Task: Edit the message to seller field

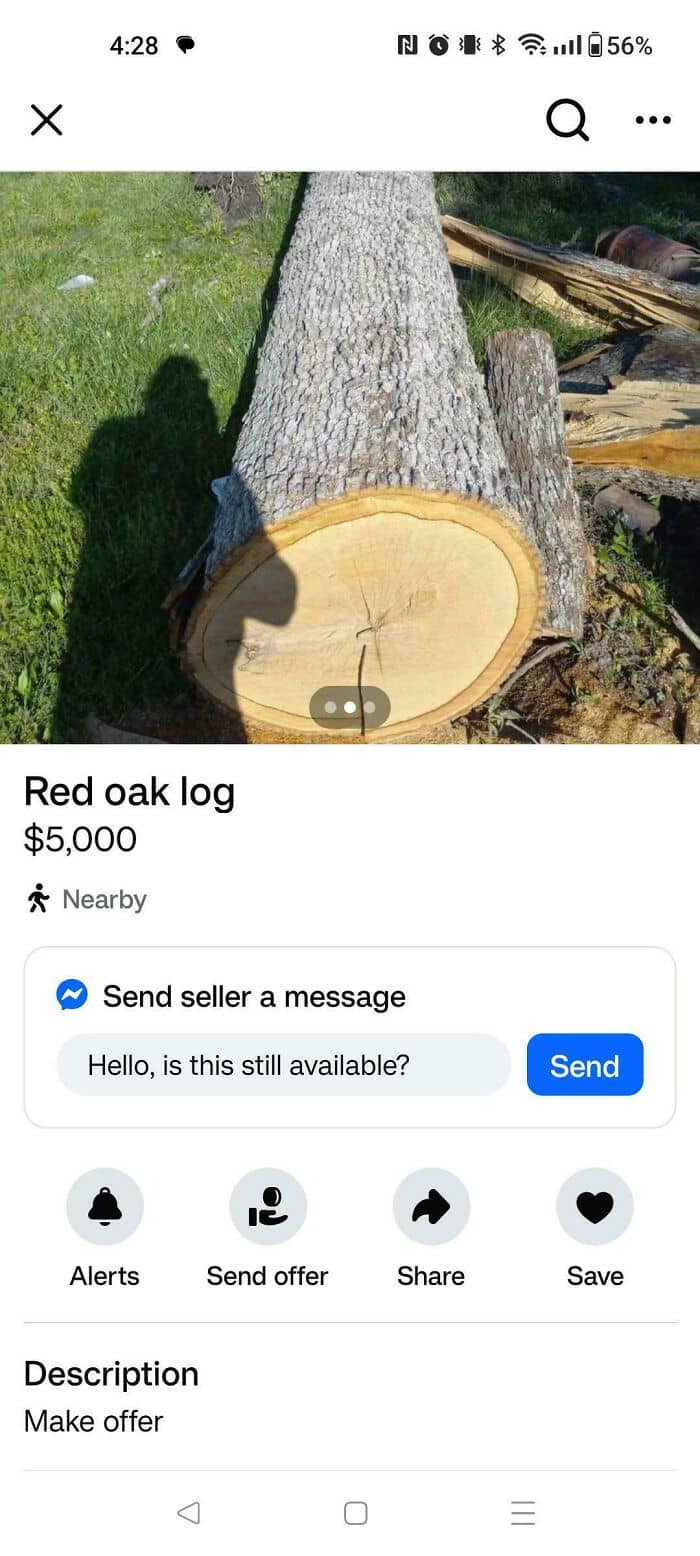Action: pyautogui.click(x=283, y=1065)
